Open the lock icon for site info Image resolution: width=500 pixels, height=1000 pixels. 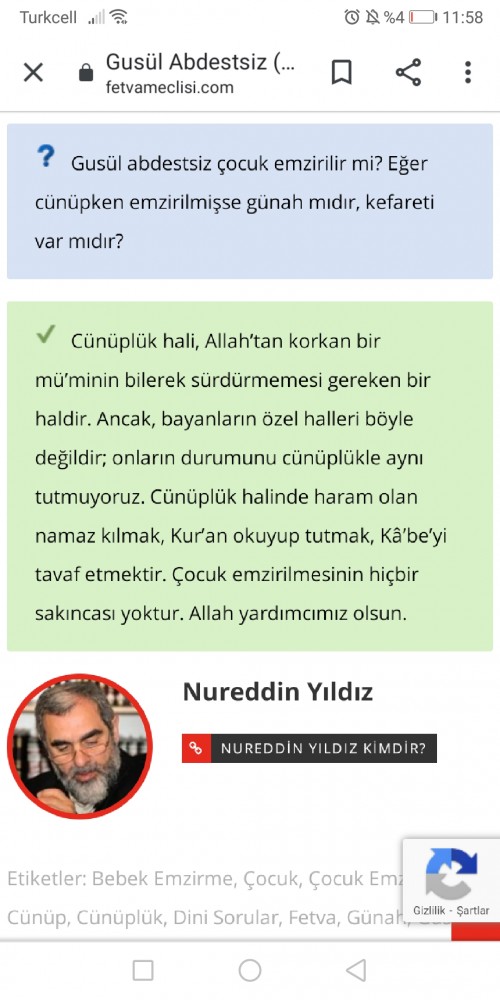(85, 73)
